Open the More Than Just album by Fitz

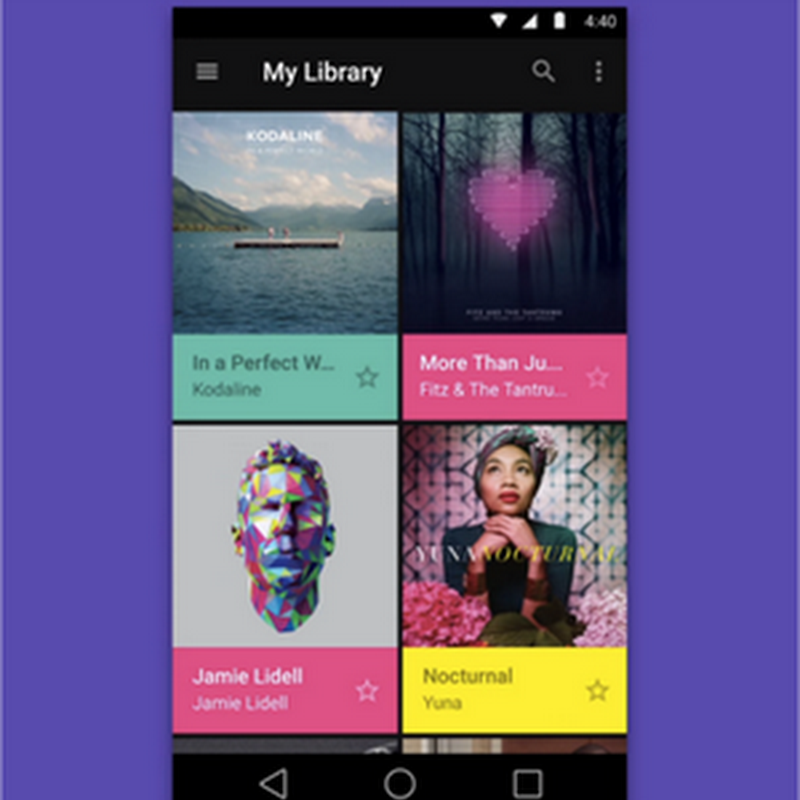click(514, 221)
